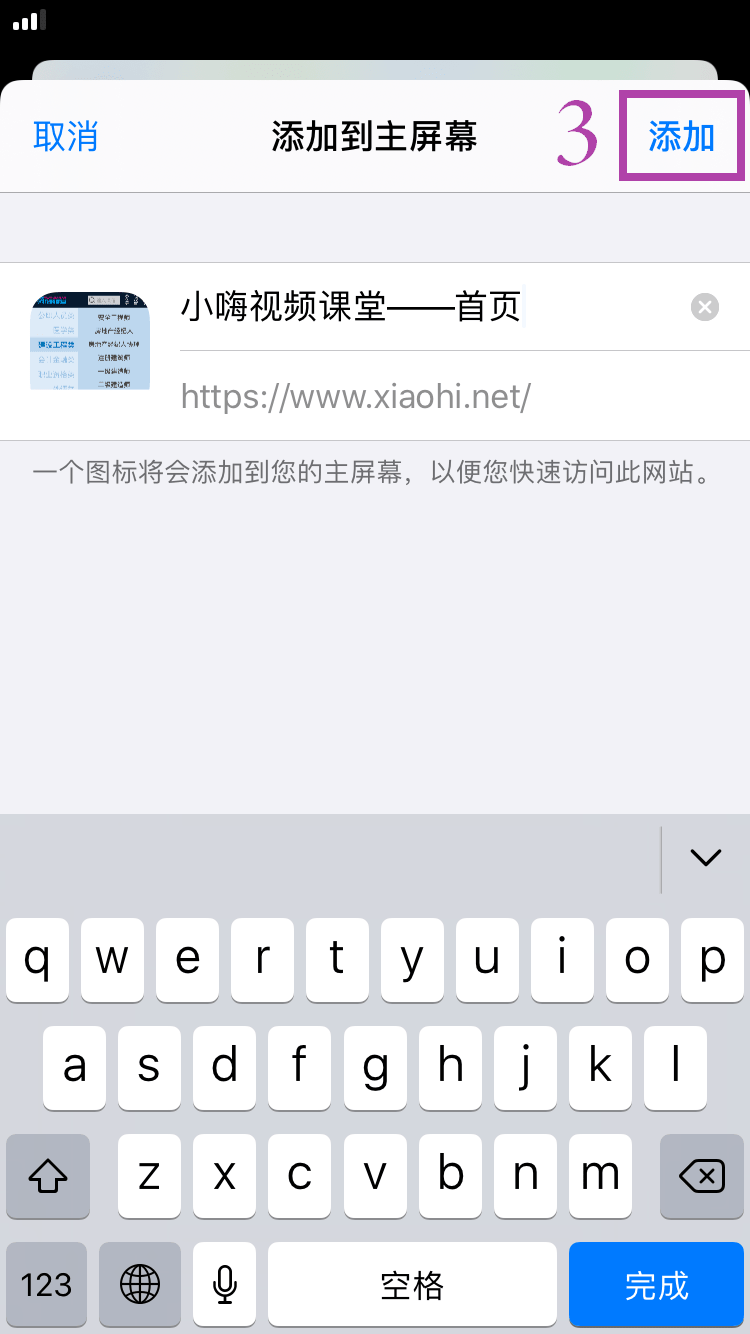Tap the shift key
This screenshot has height=1334, width=750.
tap(48, 1176)
